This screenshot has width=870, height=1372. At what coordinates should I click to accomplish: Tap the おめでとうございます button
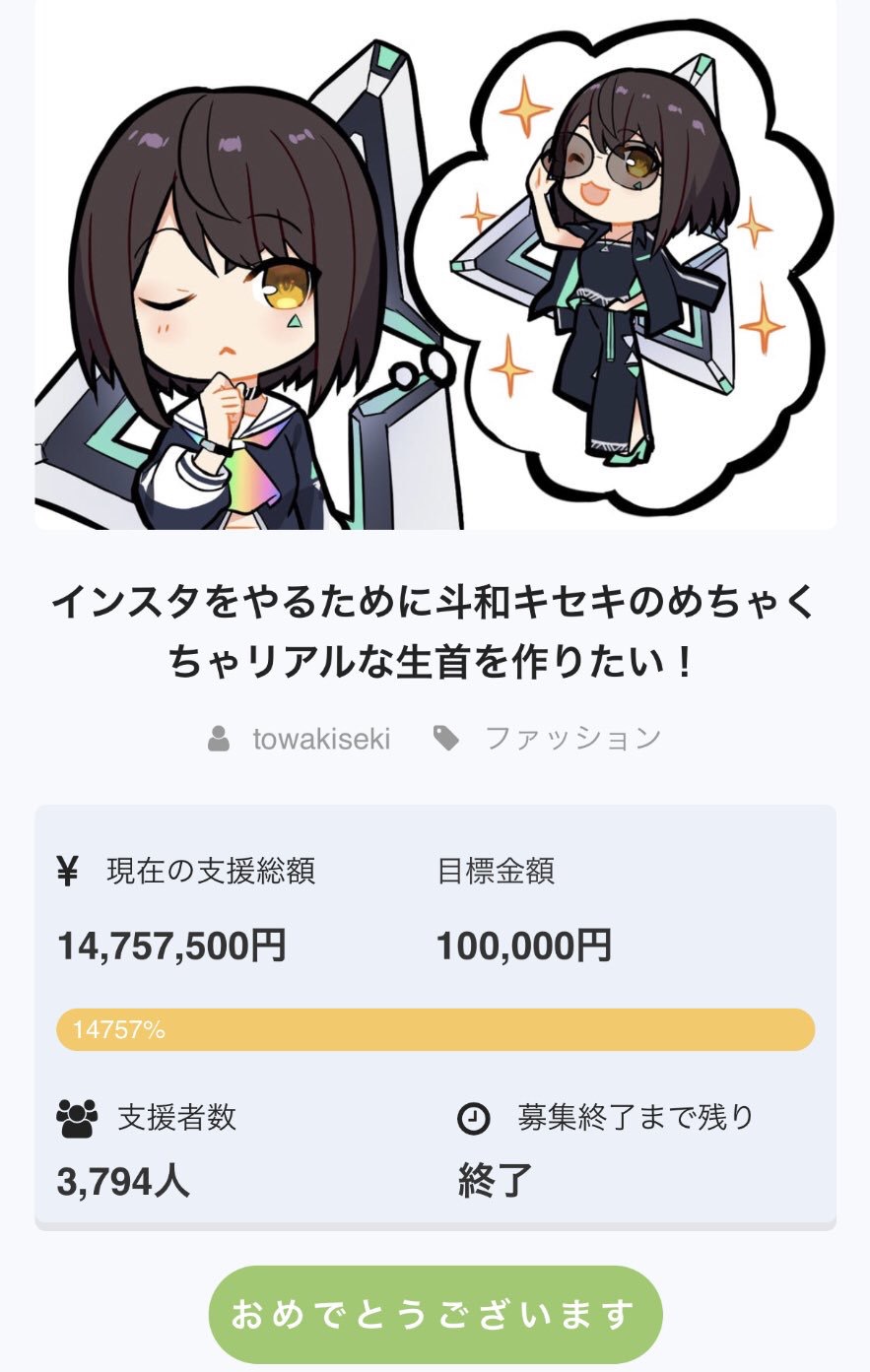pyautogui.click(x=435, y=1314)
